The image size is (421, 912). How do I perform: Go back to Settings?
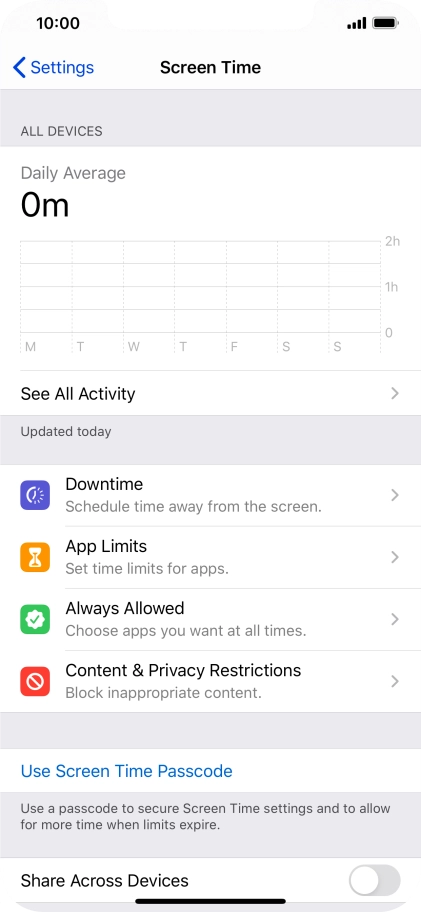(53, 67)
